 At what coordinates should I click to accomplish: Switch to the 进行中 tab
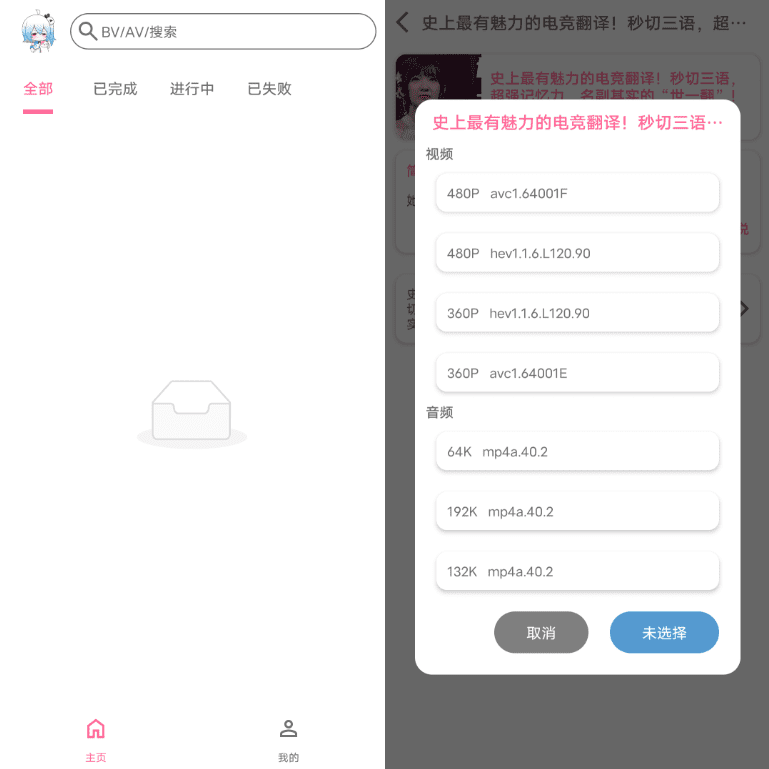tap(192, 89)
